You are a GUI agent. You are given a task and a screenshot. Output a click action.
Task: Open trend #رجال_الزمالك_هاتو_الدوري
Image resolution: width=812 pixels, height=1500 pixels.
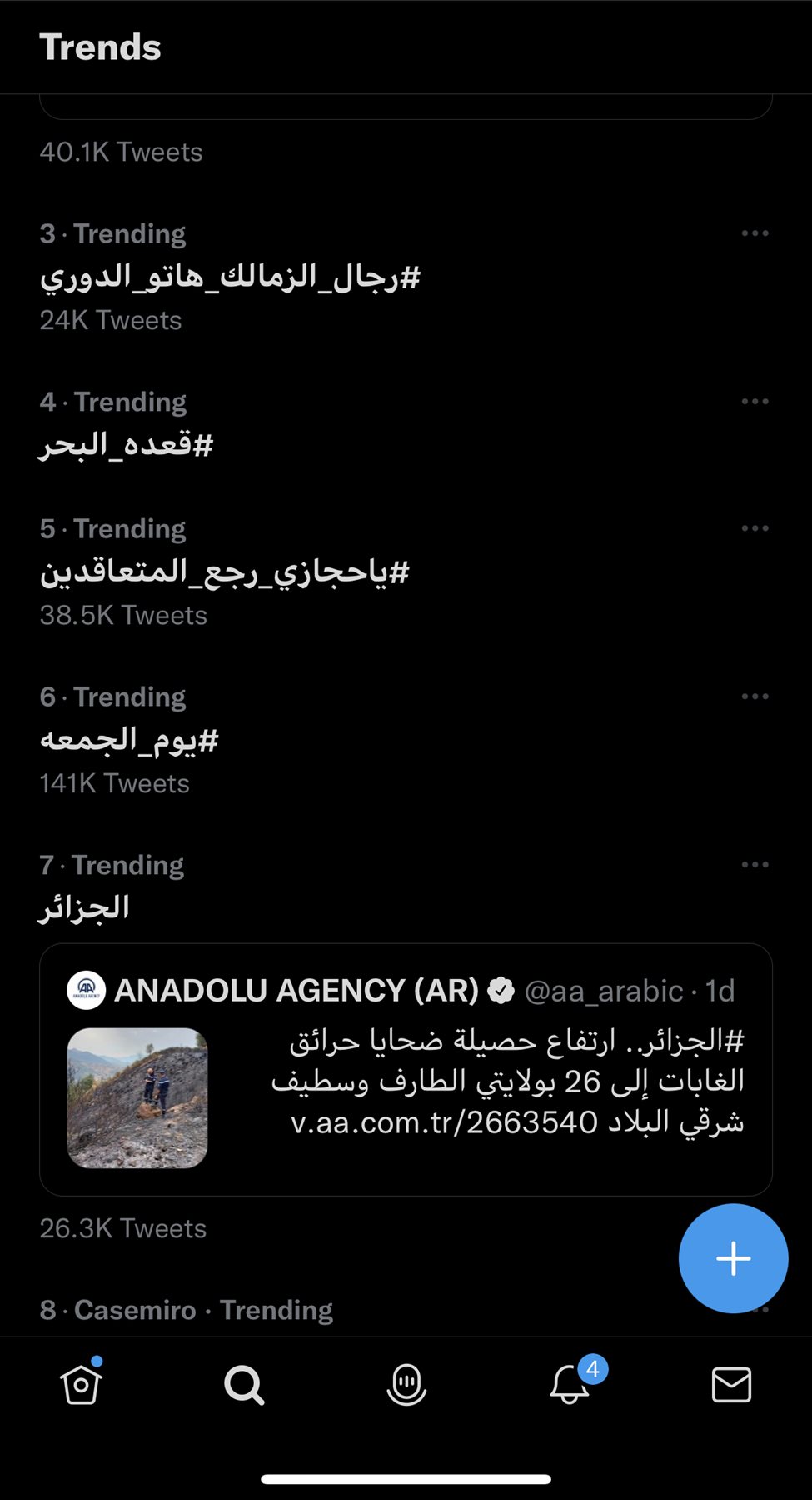[x=230, y=277]
